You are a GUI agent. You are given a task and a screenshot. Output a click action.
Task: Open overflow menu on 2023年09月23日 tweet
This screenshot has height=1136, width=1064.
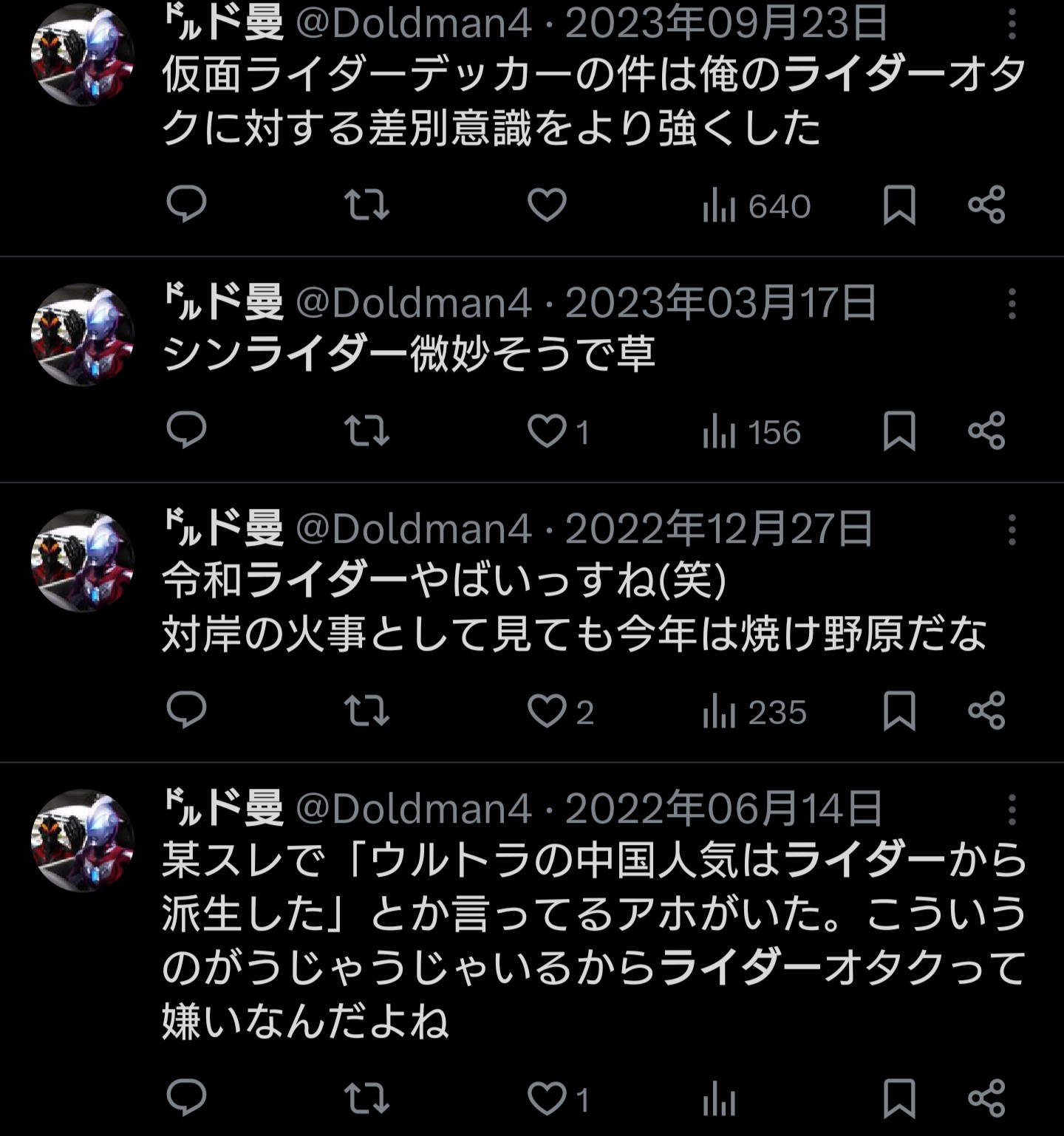(x=1012, y=25)
